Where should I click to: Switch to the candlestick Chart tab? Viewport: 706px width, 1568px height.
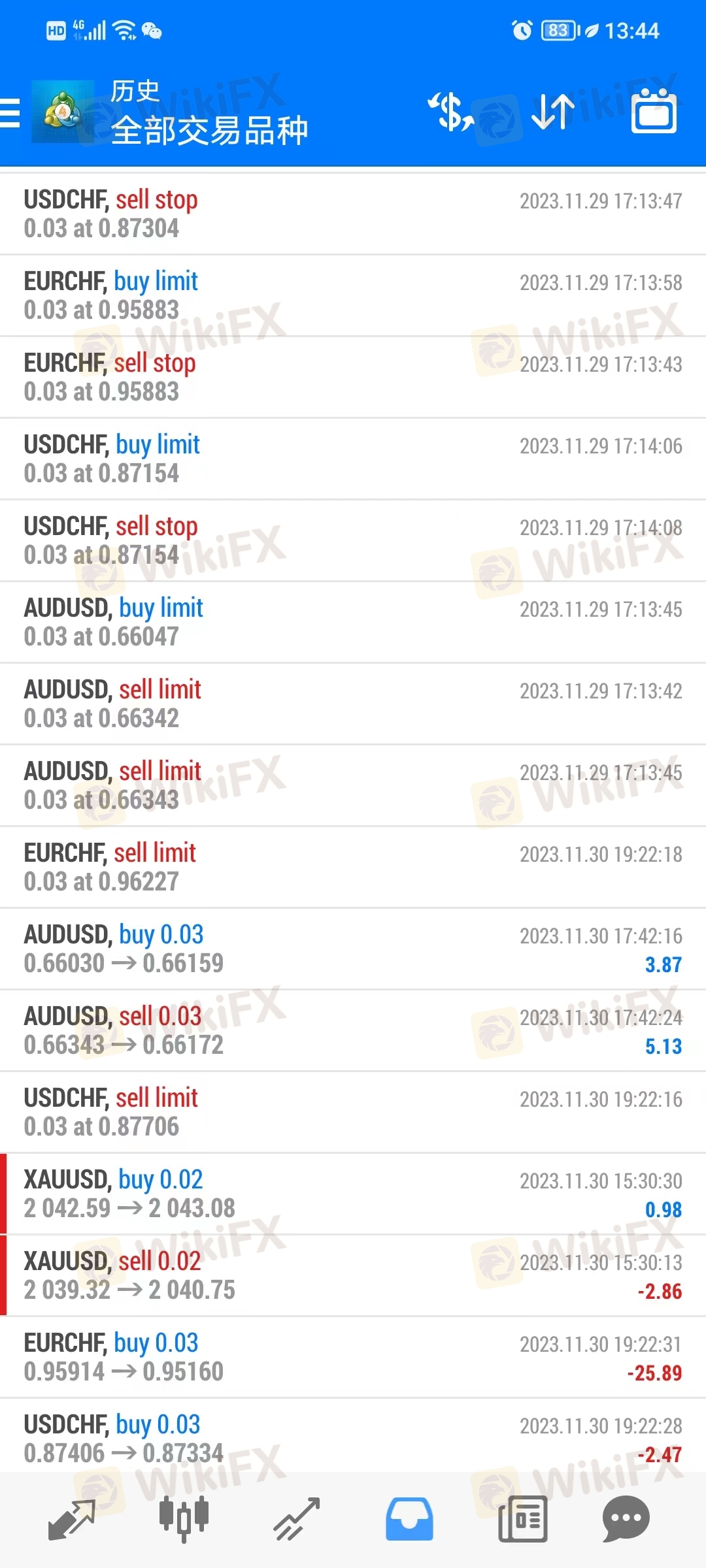pos(184,1519)
